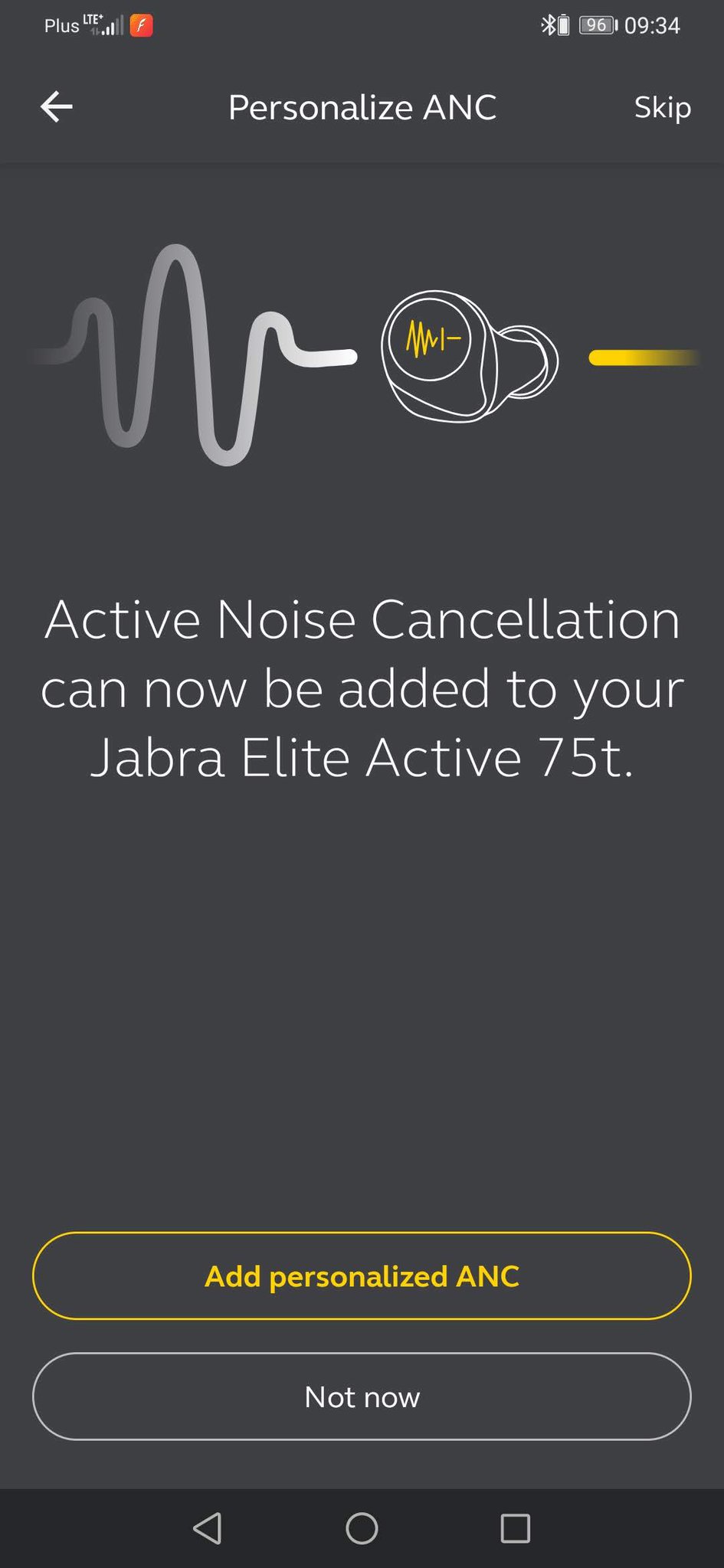Open the recent apps view
This screenshot has height=1568, width=724.
515,1528
